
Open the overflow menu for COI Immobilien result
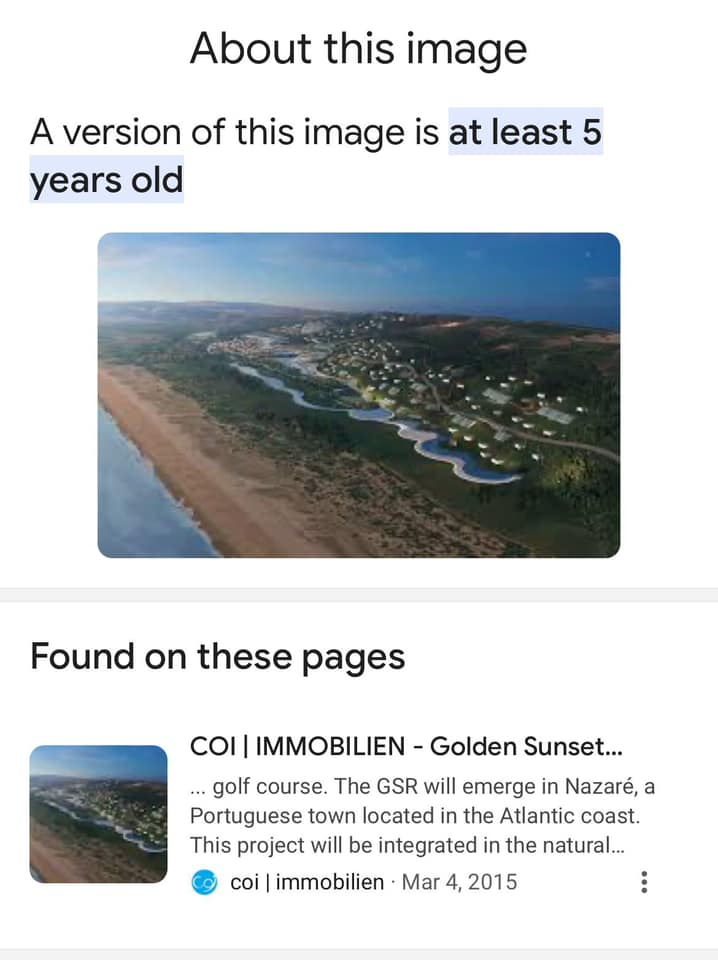click(x=644, y=882)
